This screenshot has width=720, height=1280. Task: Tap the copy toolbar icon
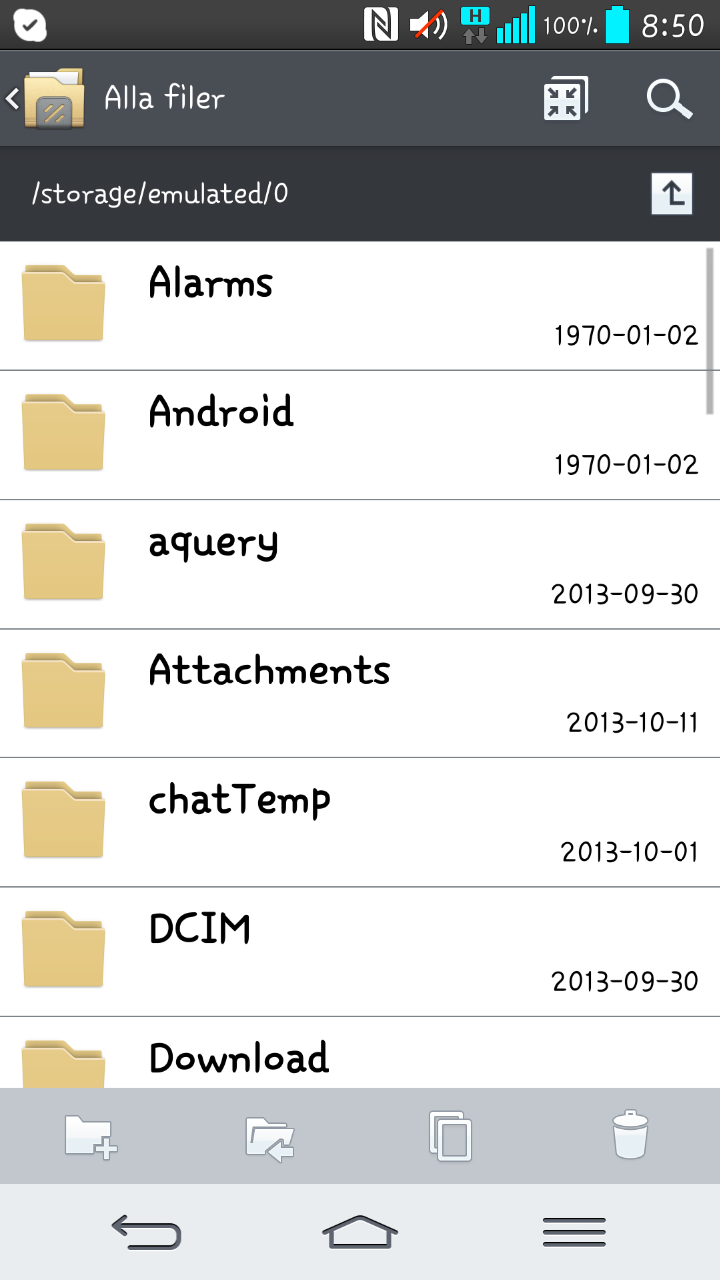[x=450, y=1136]
